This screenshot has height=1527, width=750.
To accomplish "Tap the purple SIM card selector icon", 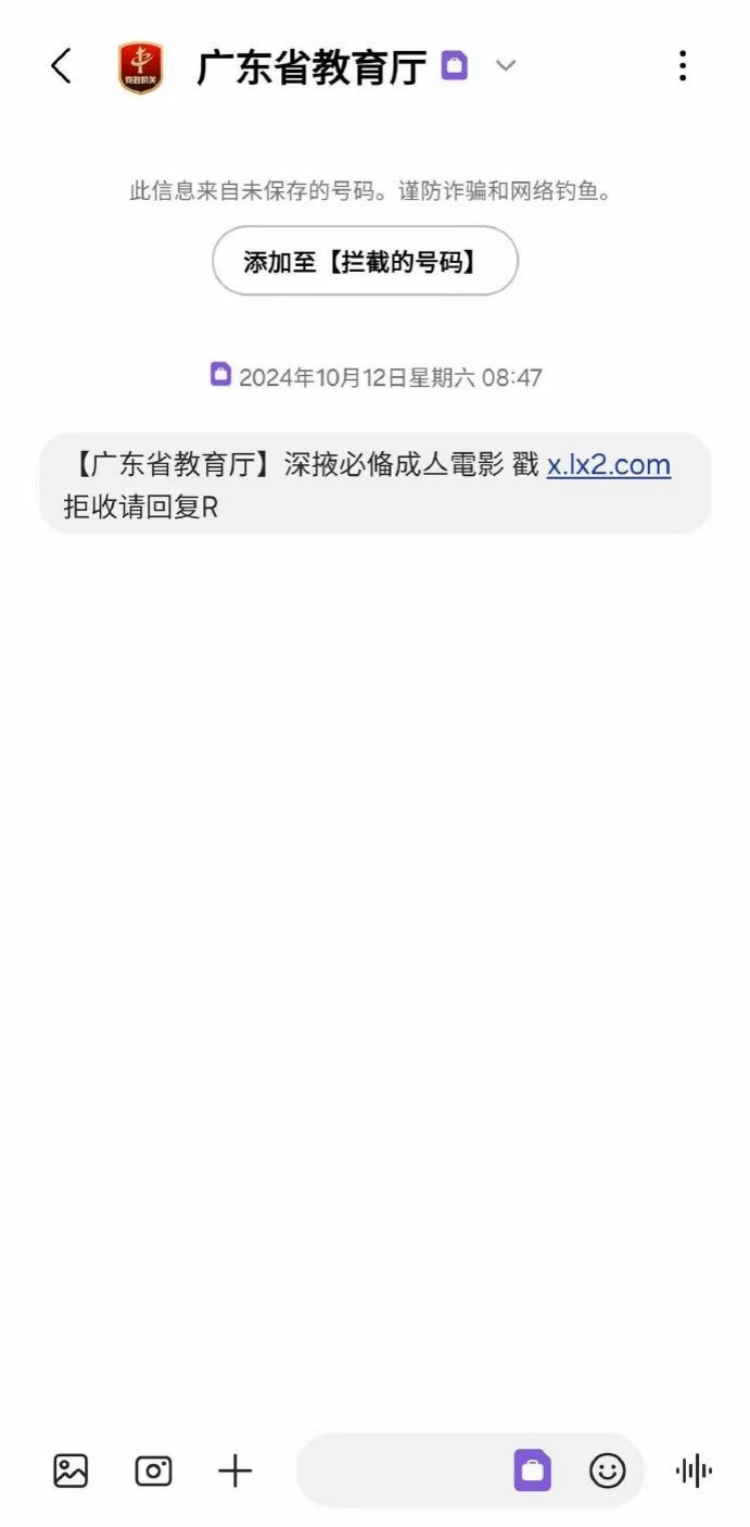I will coord(532,1470).
